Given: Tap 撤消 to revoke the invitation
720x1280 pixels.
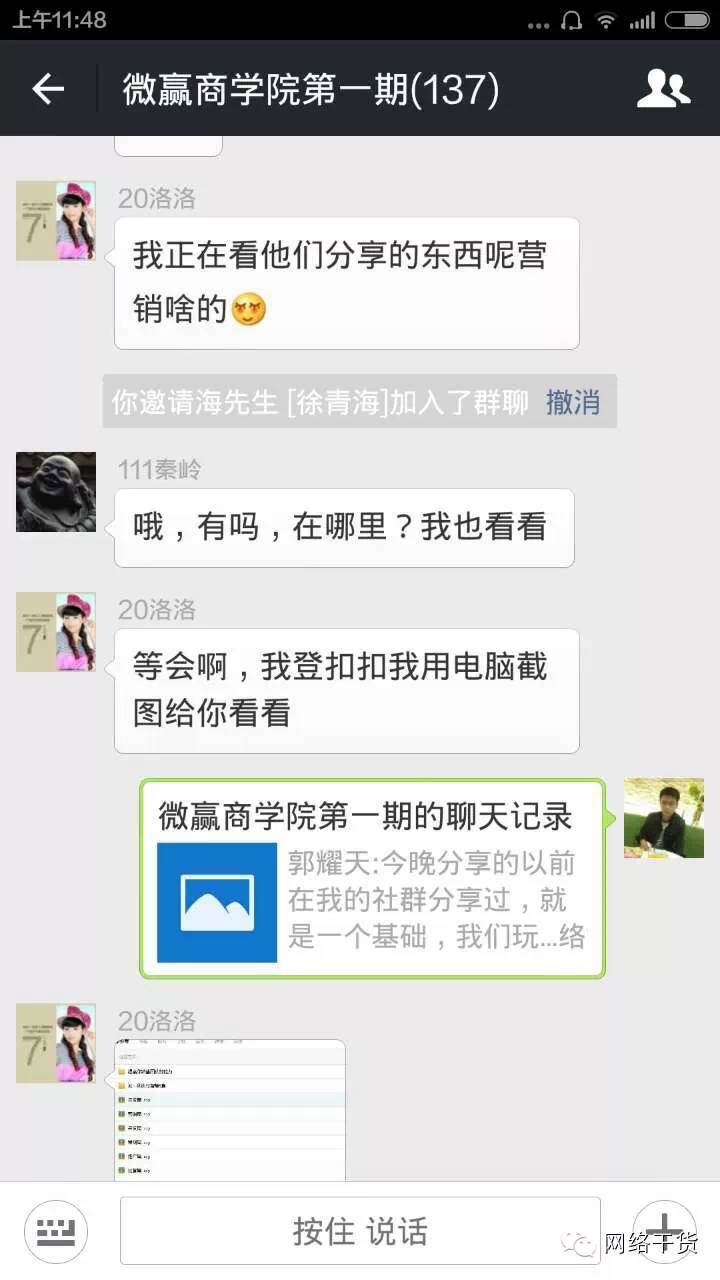Looking at the screenshot, I should click(573, 402).
